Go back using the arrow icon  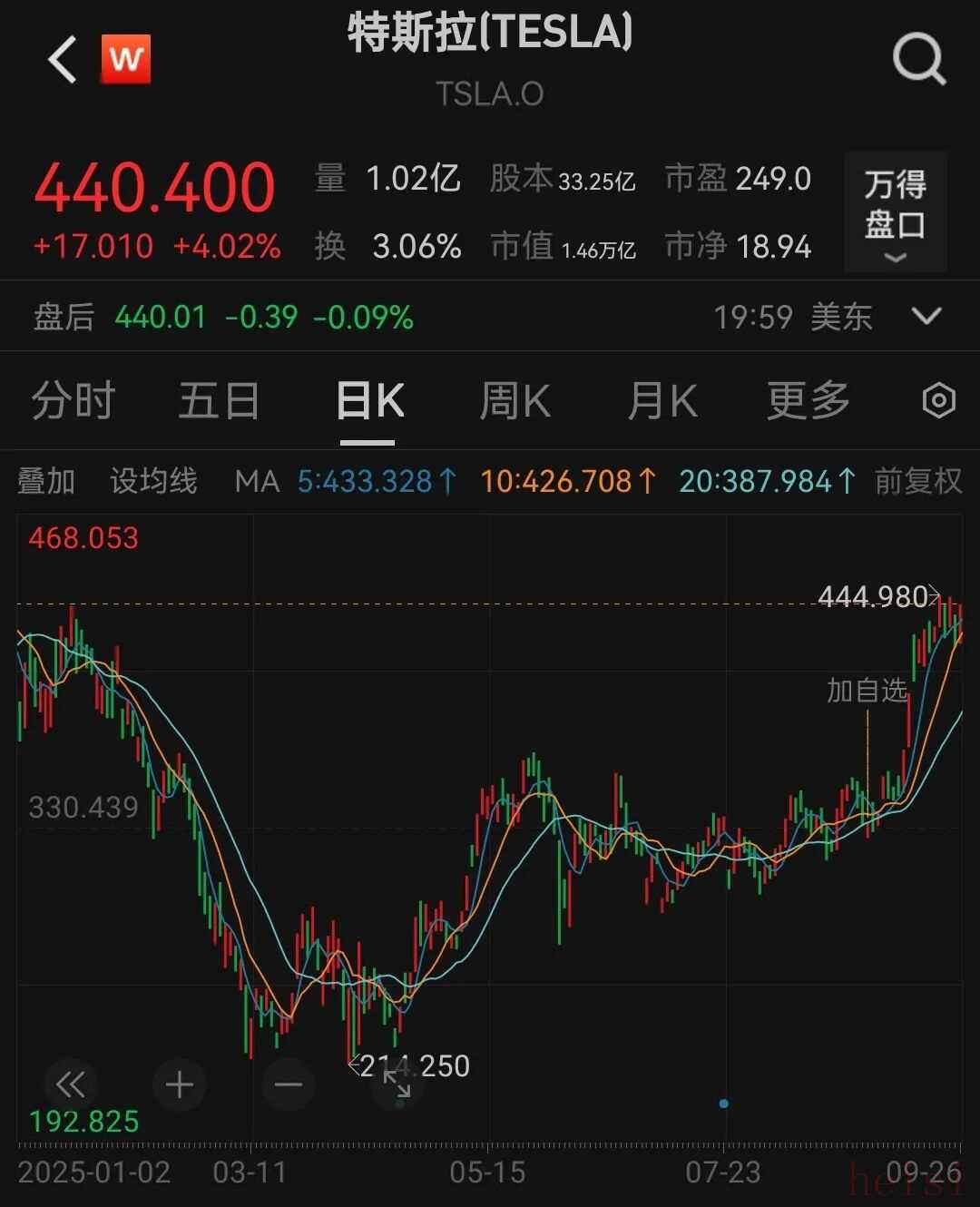pos(63,61)
